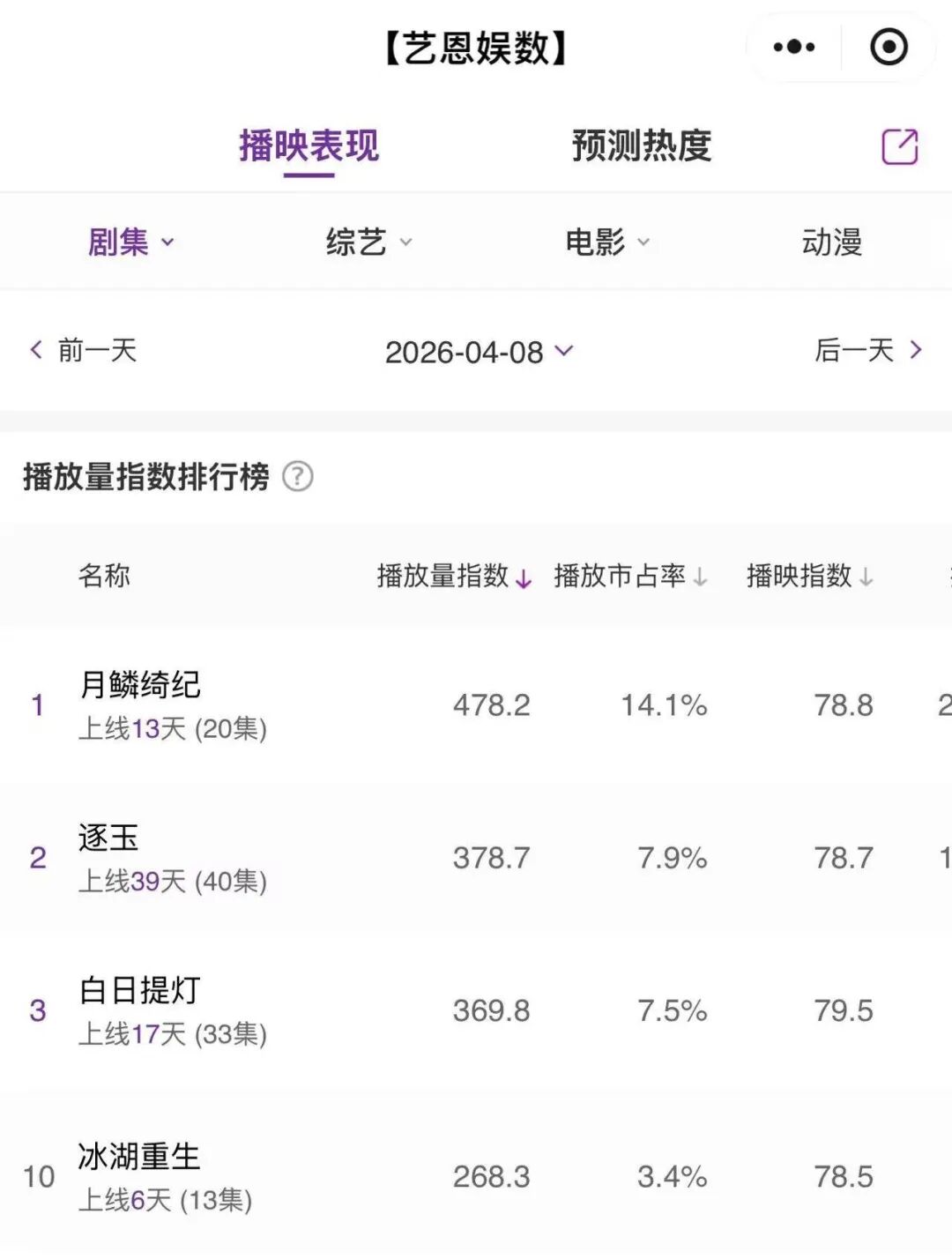The width and height of the screenshot is (952, 1259).
Task: Select the 播映表现 tab
Action: [x=307, y=147]
